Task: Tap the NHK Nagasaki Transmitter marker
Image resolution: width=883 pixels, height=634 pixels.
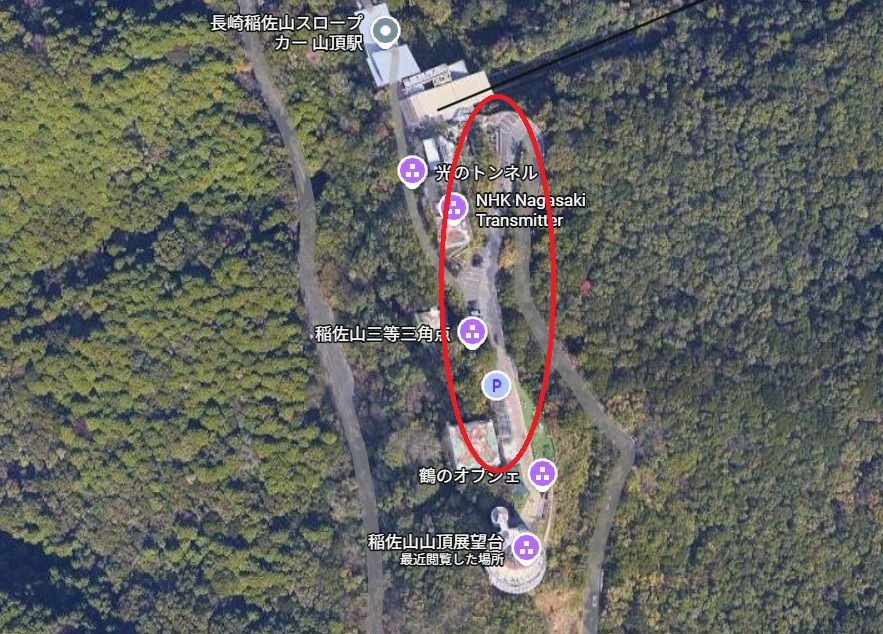Action: click(453, 208)
